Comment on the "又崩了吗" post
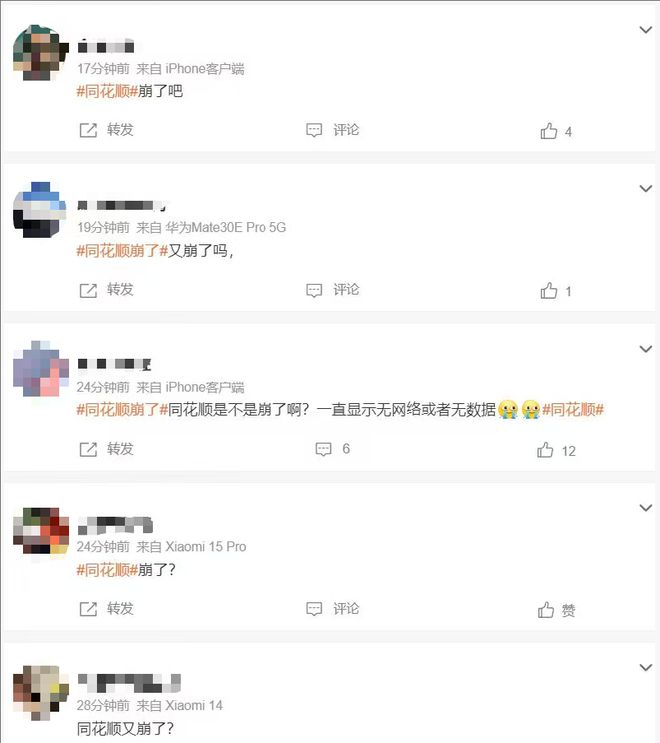The width and height of the screenshot is (660, 743). (332, 290)
